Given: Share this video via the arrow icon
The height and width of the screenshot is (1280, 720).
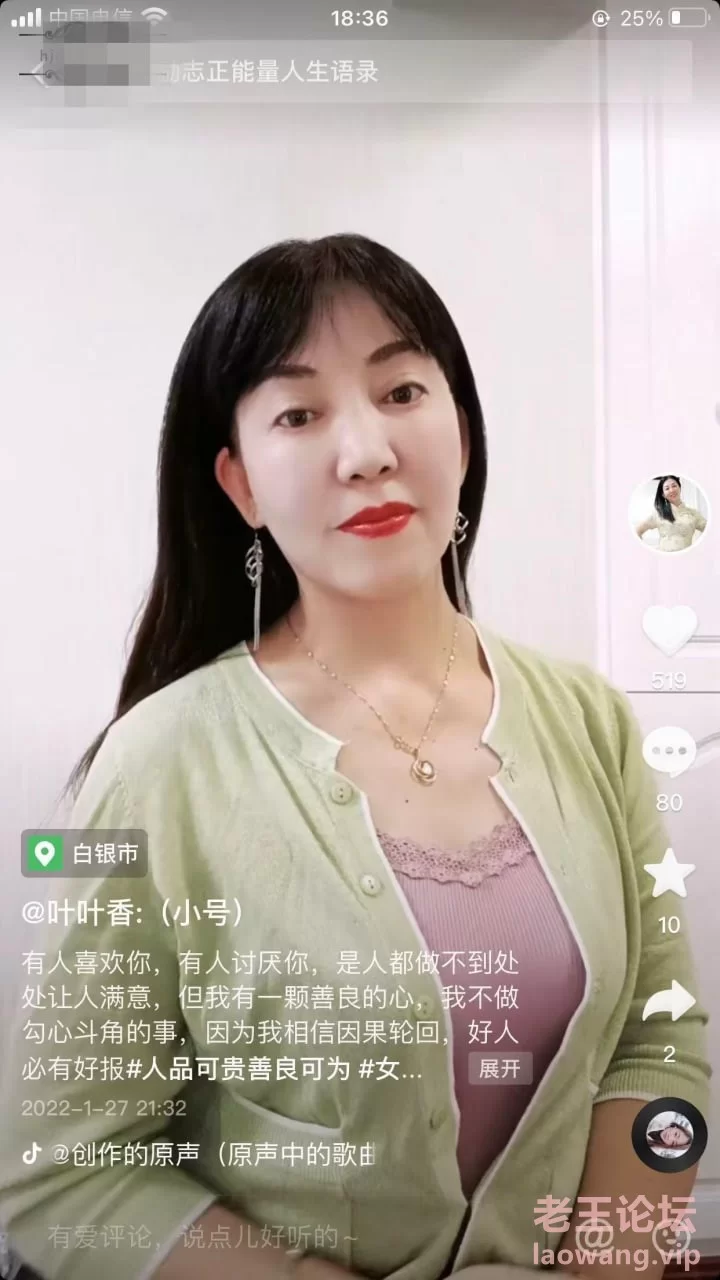Looking at the screenshot, I should (668, 1001).
